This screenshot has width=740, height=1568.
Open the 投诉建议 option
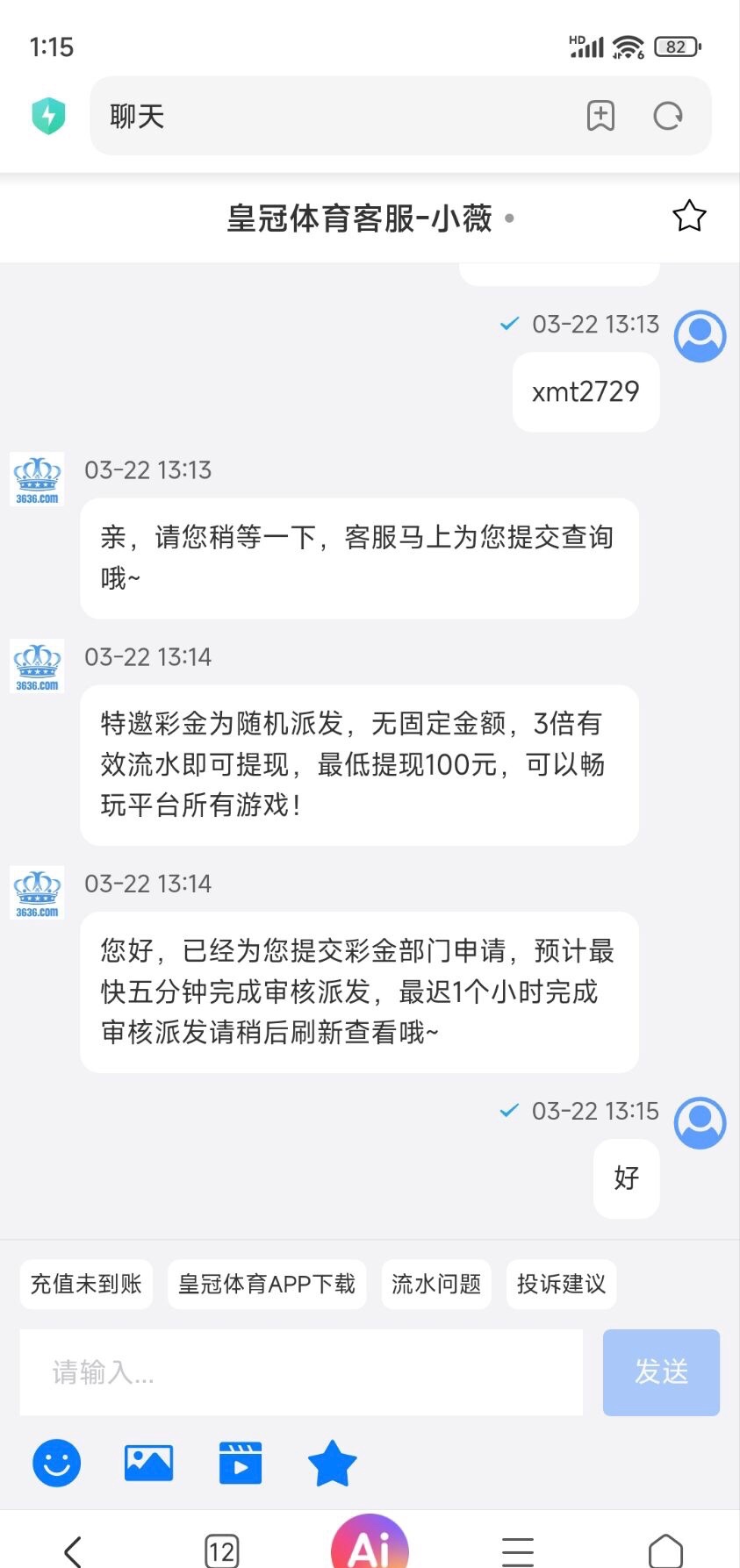(x=561, y=1285)
